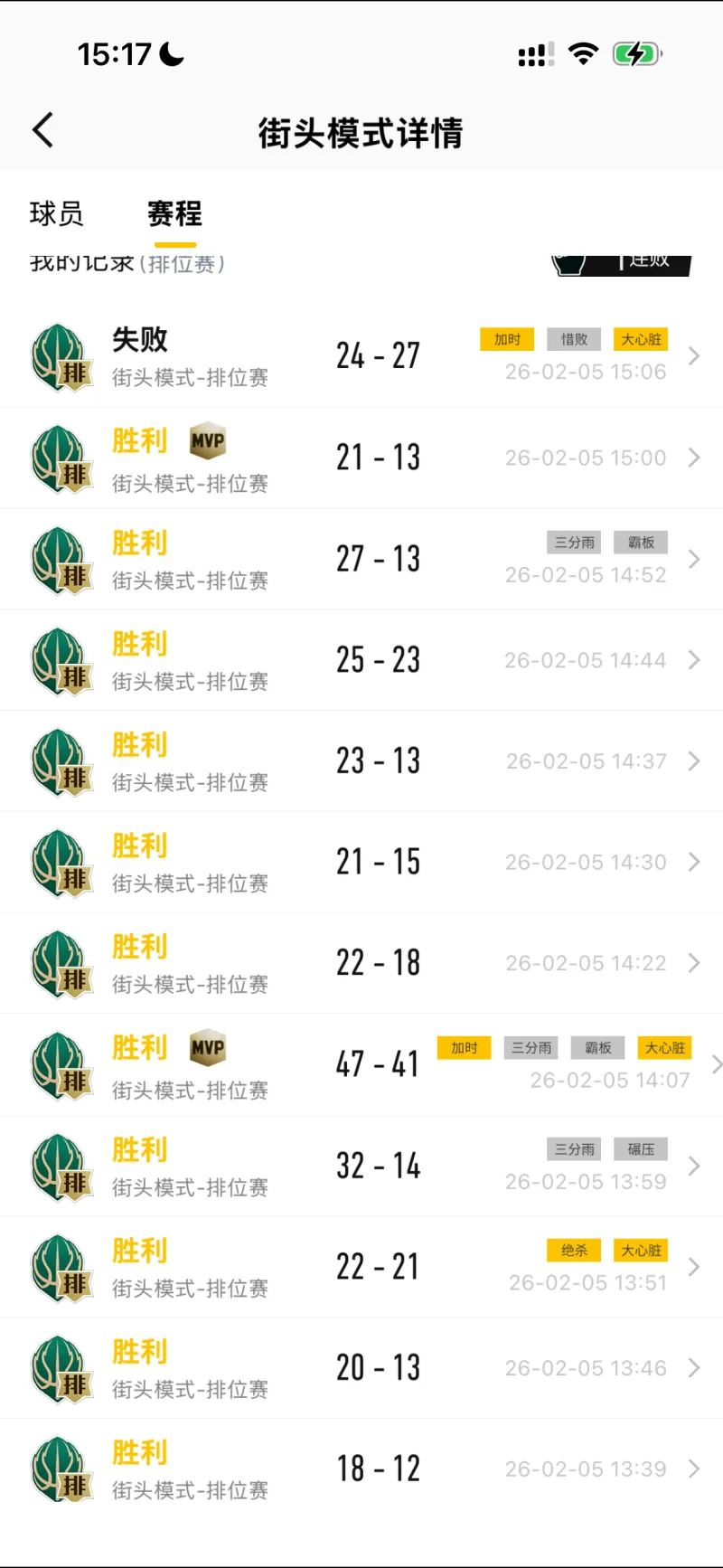Open the 失败 match scored 24 - 27

point(361,356)
